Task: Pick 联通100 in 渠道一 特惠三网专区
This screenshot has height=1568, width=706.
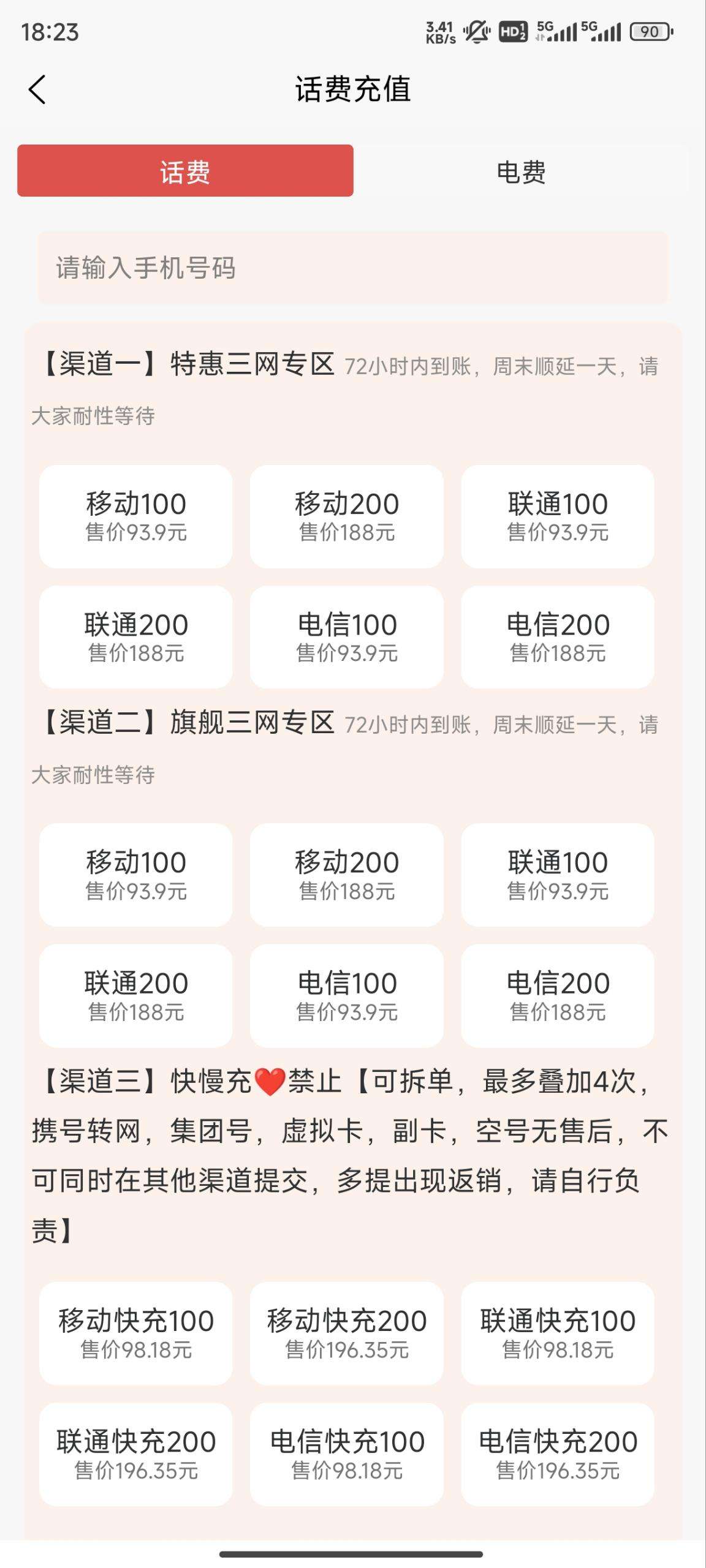Action: pyautogui.click(x=558, y=516)
